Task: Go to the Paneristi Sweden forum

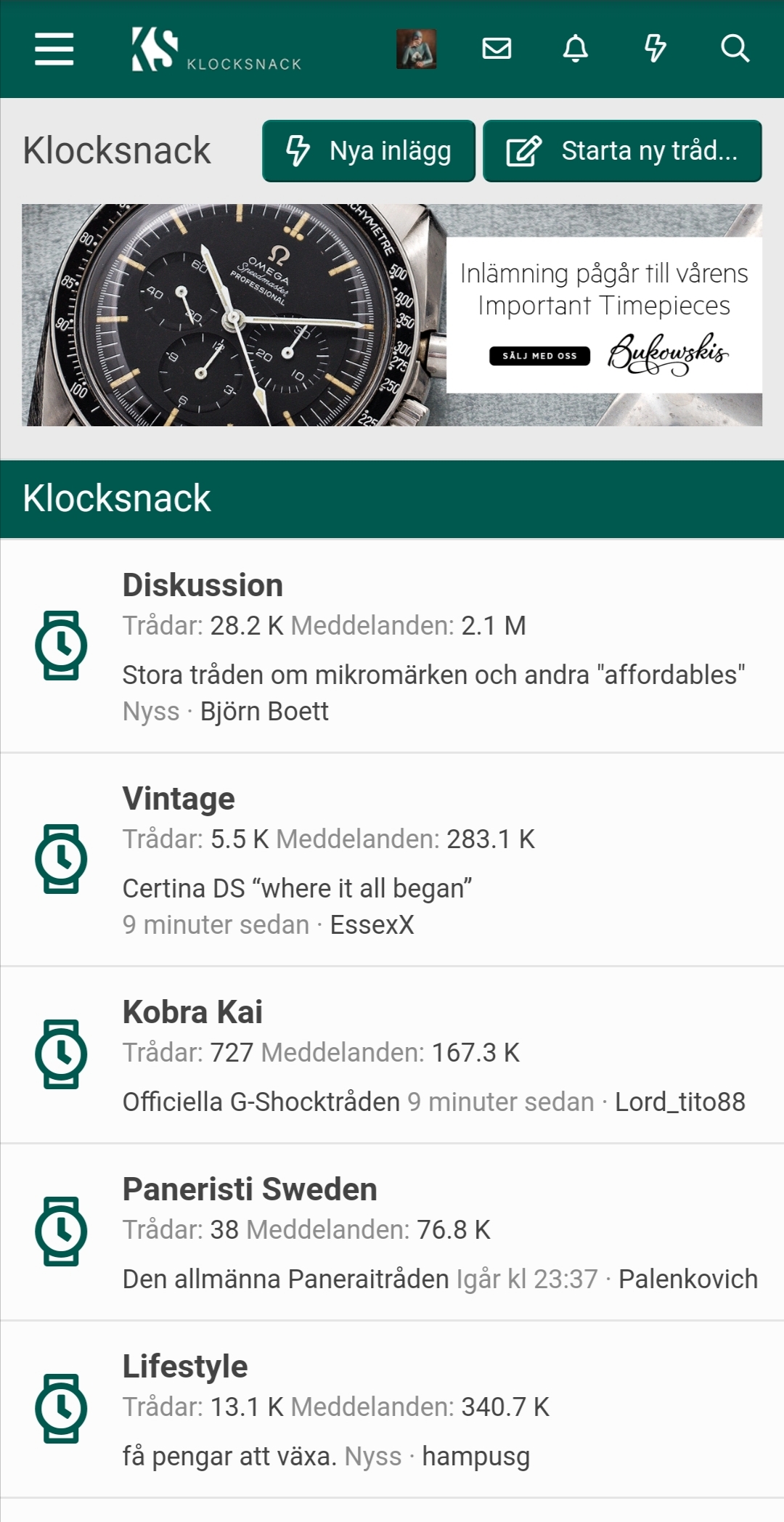Action: pyautogui.click(x=250, y=1189)
